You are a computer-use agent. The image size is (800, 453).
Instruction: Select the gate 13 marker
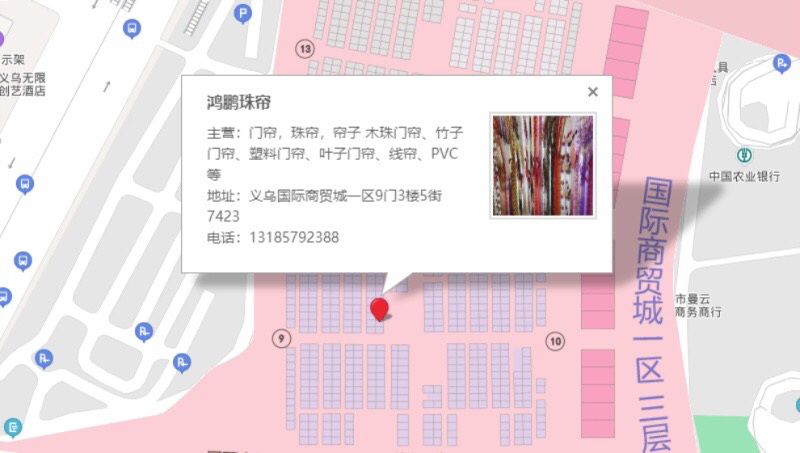pyautogui.click(x=305, y=49)
